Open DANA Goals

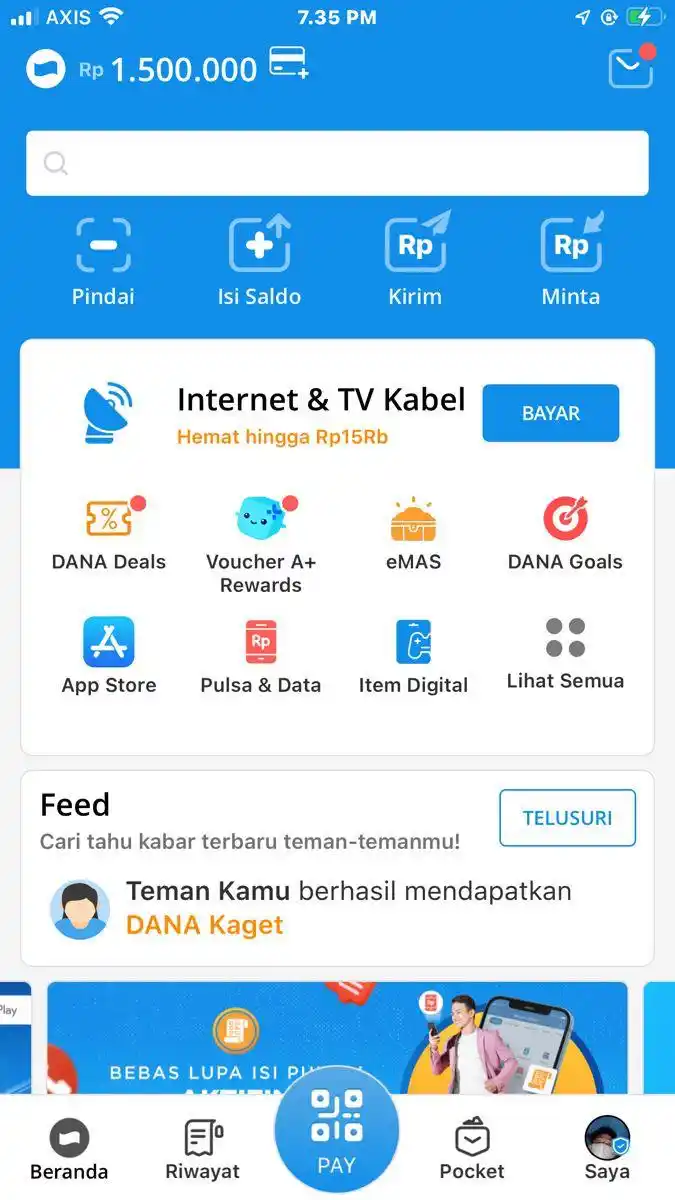[x=565, y=533]
